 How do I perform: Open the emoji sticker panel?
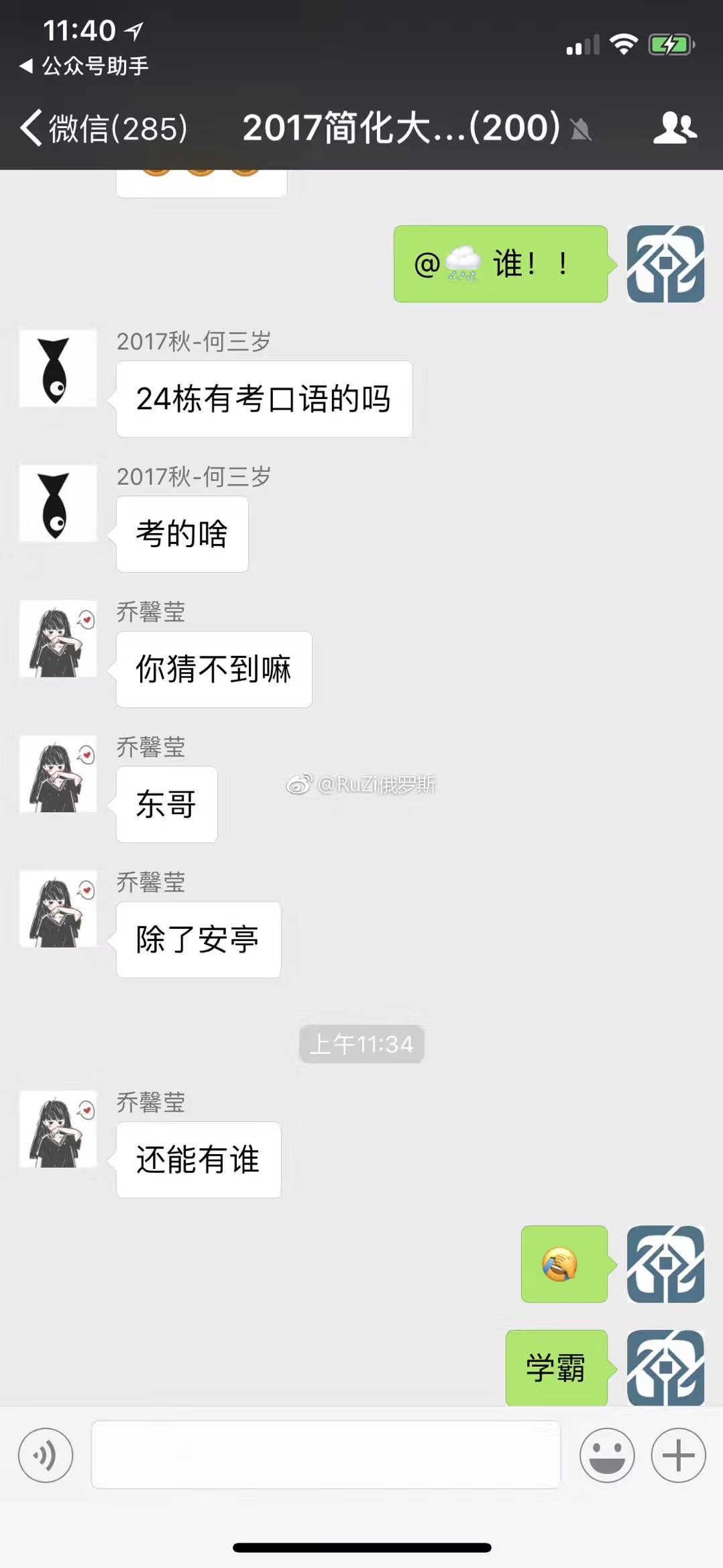click(606, 1455)
